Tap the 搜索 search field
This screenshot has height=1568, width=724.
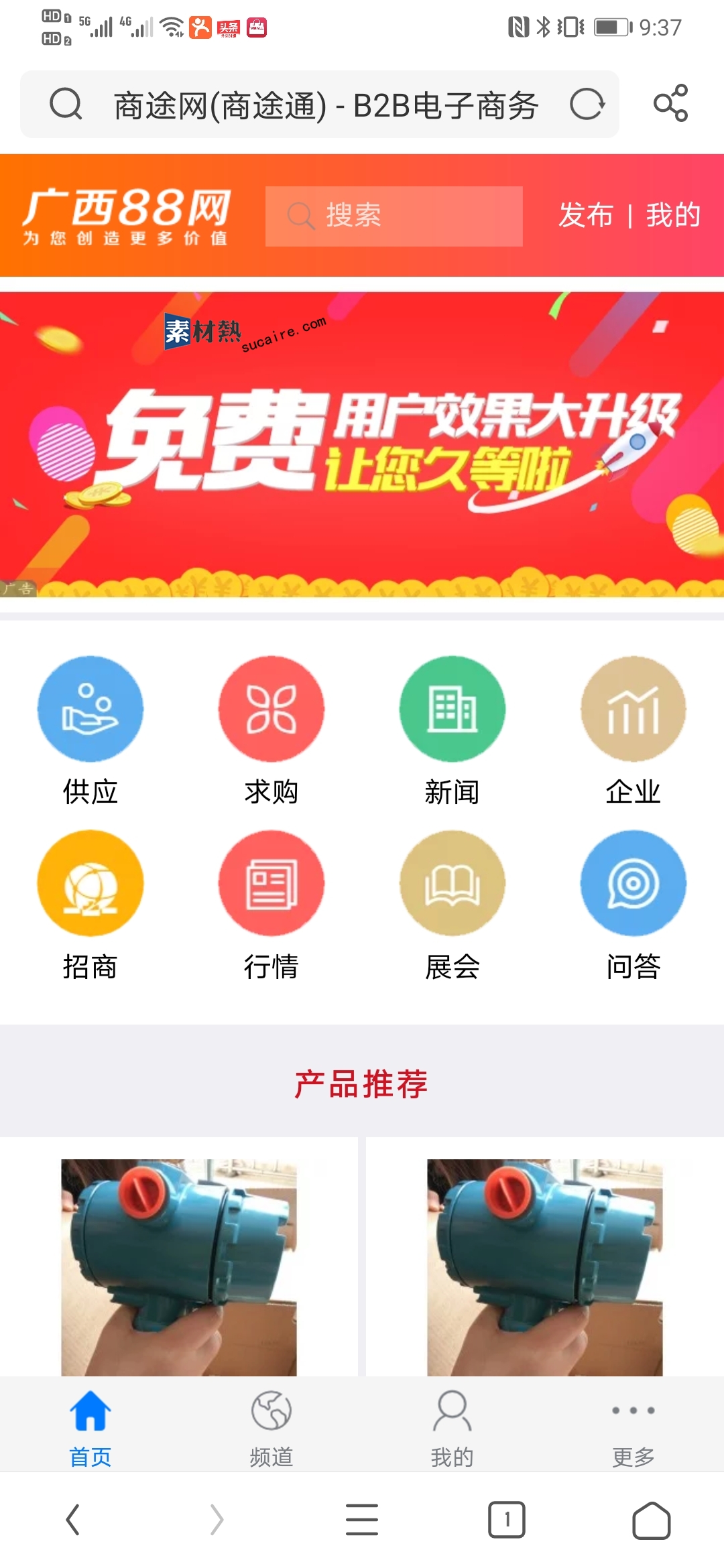394,216
